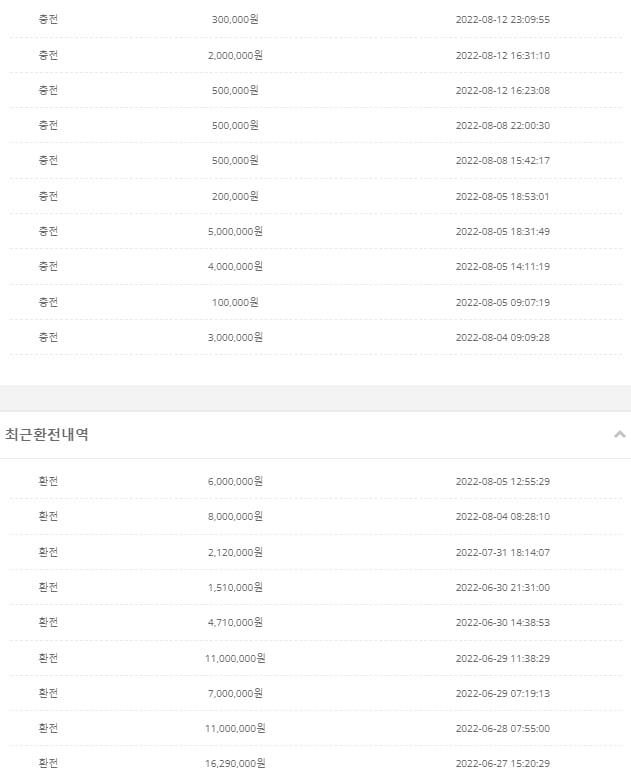Collapse the 최근환전내역 section
The image size is (631, 775).
point(619,435)
